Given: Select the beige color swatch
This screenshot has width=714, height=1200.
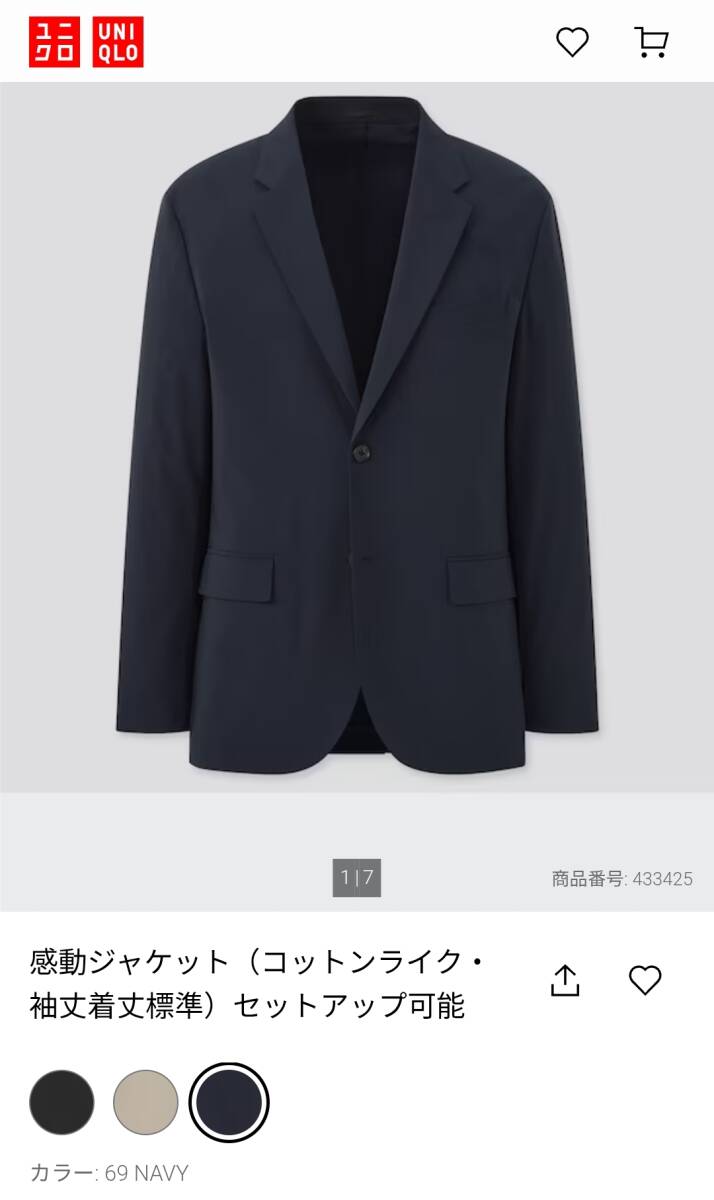Looking at the screenshot, I should 146,1102.
